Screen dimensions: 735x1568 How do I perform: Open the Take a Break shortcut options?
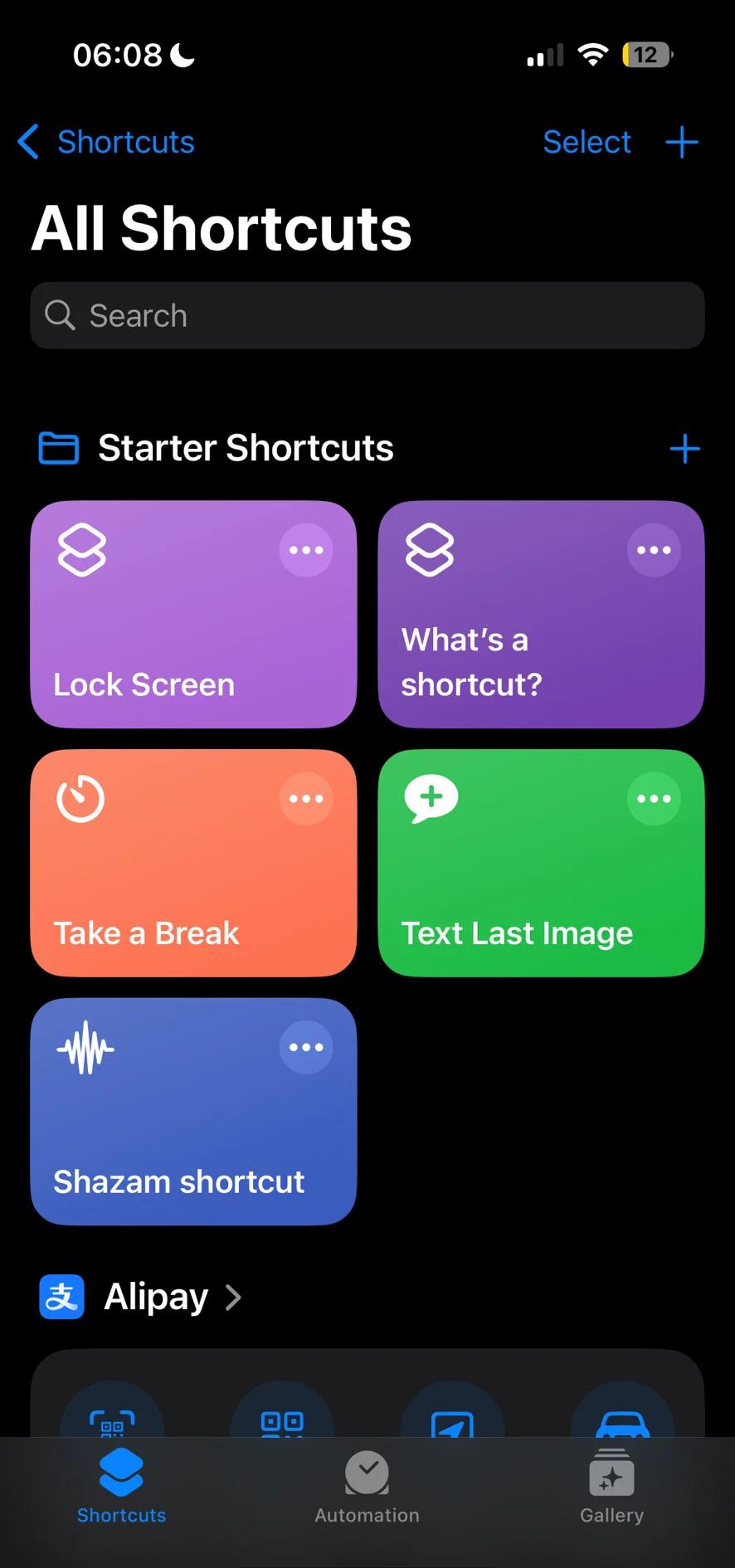pyautogui.click(x=306, y=798)
